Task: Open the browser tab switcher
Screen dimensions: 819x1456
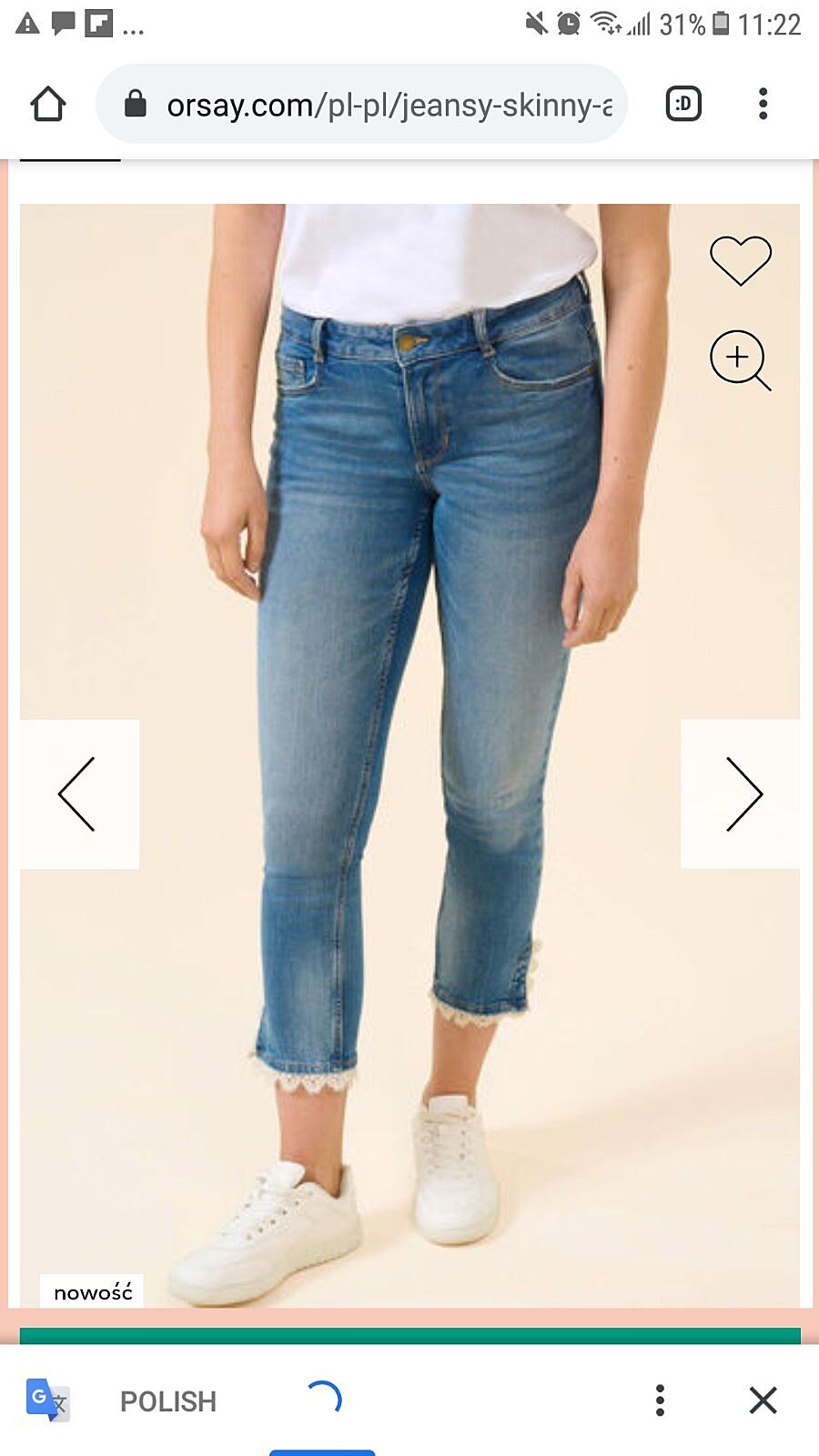Action: point(683,105)
